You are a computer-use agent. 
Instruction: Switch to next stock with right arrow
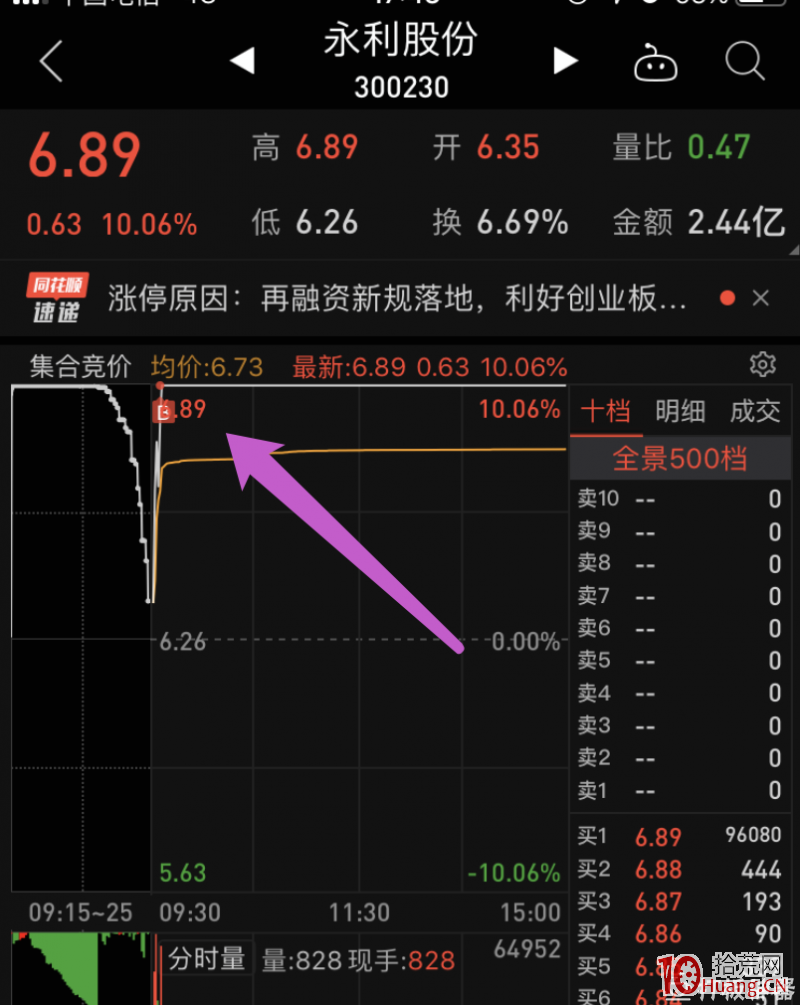click(565, 60)
